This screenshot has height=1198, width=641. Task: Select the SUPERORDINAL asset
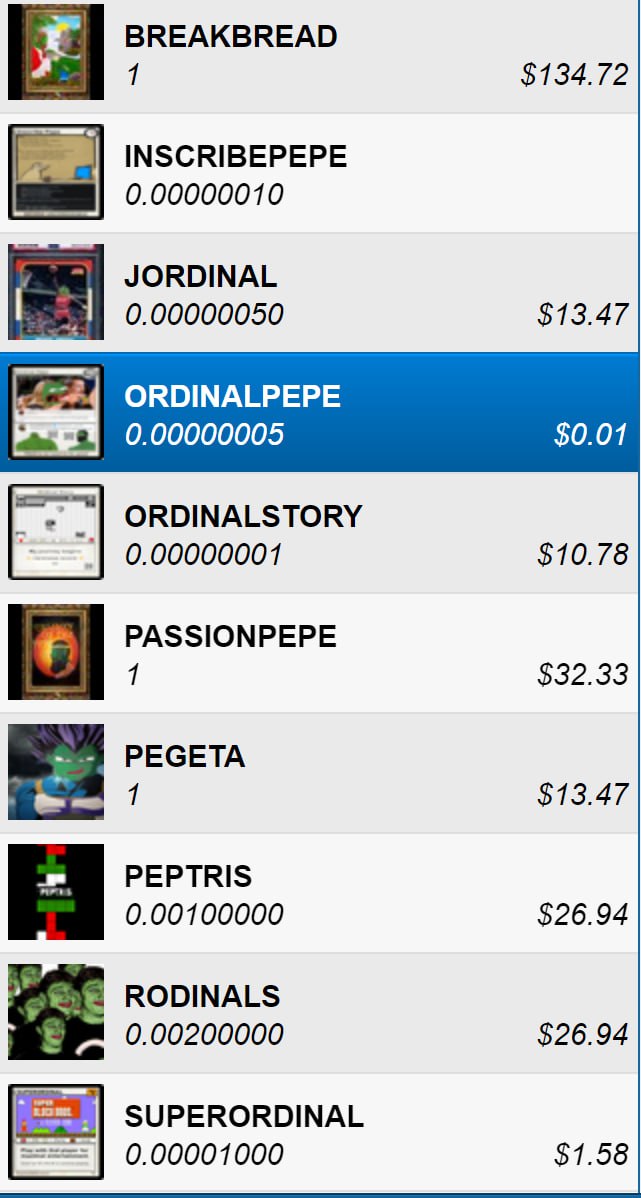319,1132
